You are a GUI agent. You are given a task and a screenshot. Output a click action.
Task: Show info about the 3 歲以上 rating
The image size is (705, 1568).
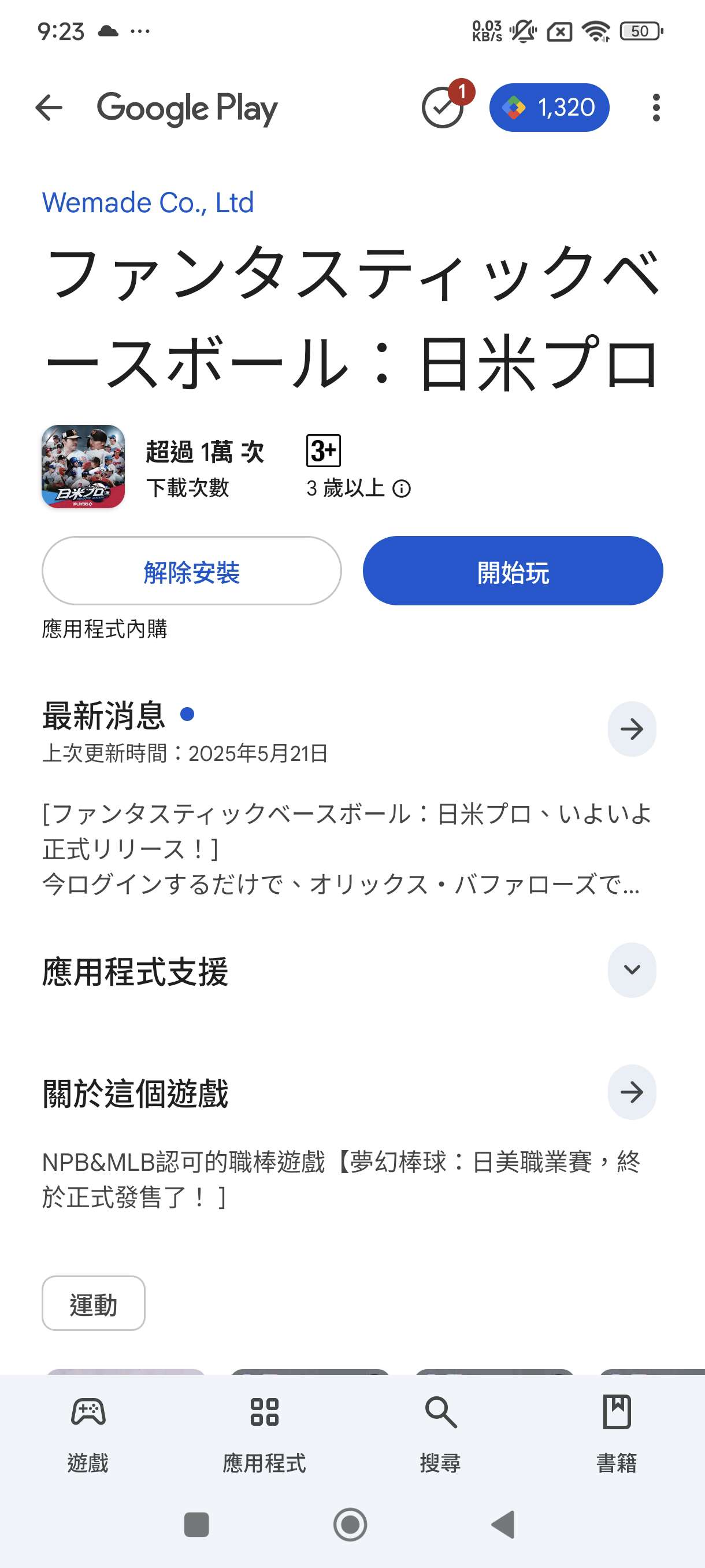click(402, 488)
